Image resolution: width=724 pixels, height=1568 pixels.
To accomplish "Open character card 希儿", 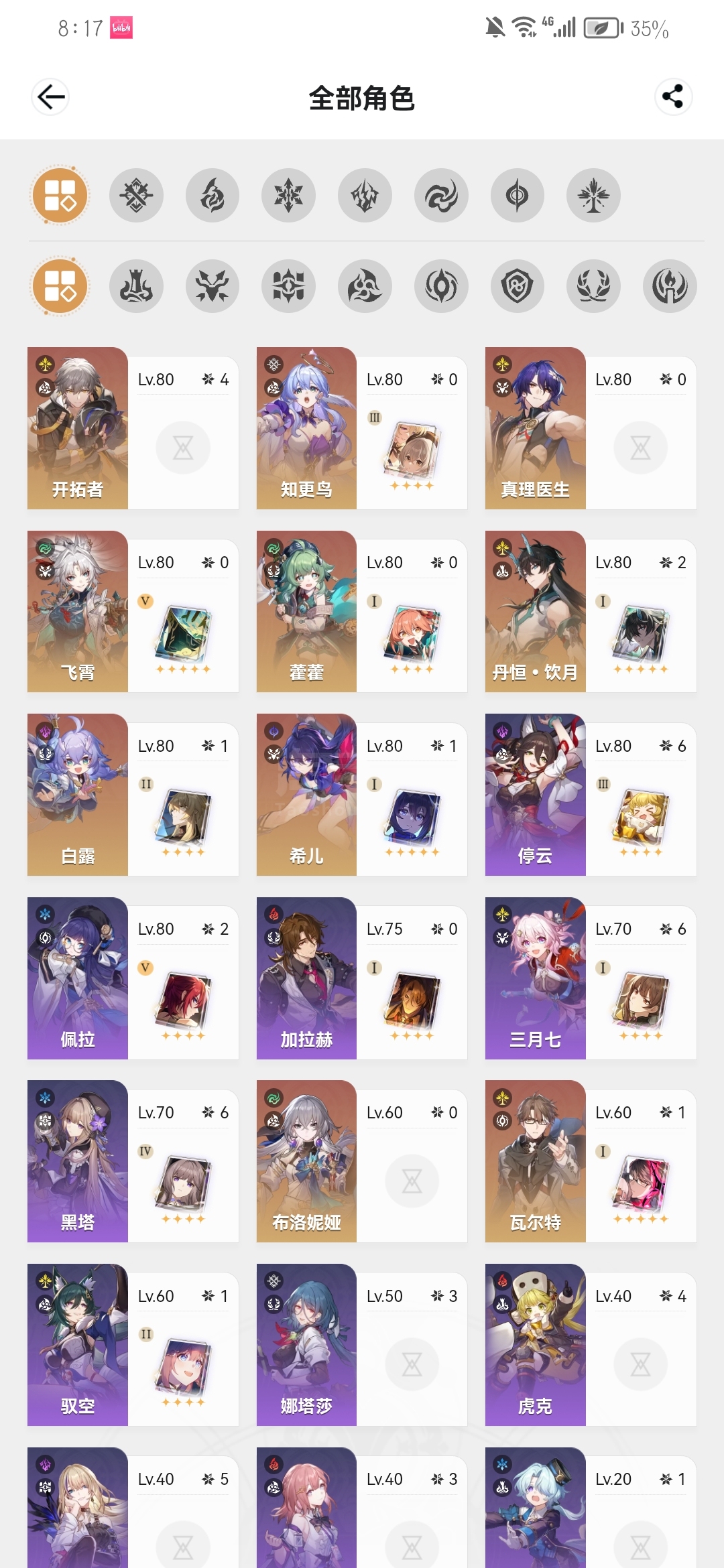I will [x=362, y=795].
